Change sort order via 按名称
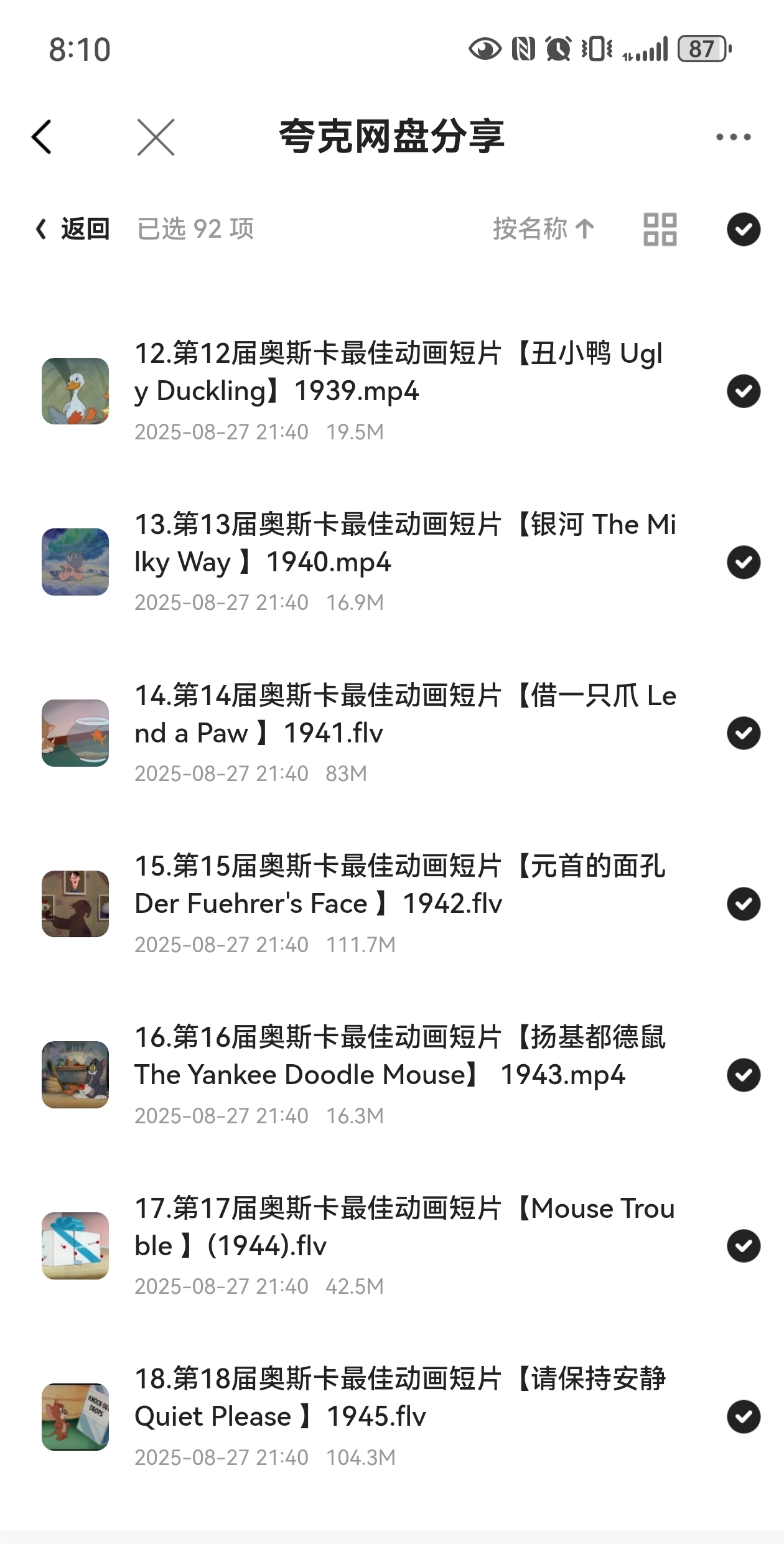 [543, 229]
